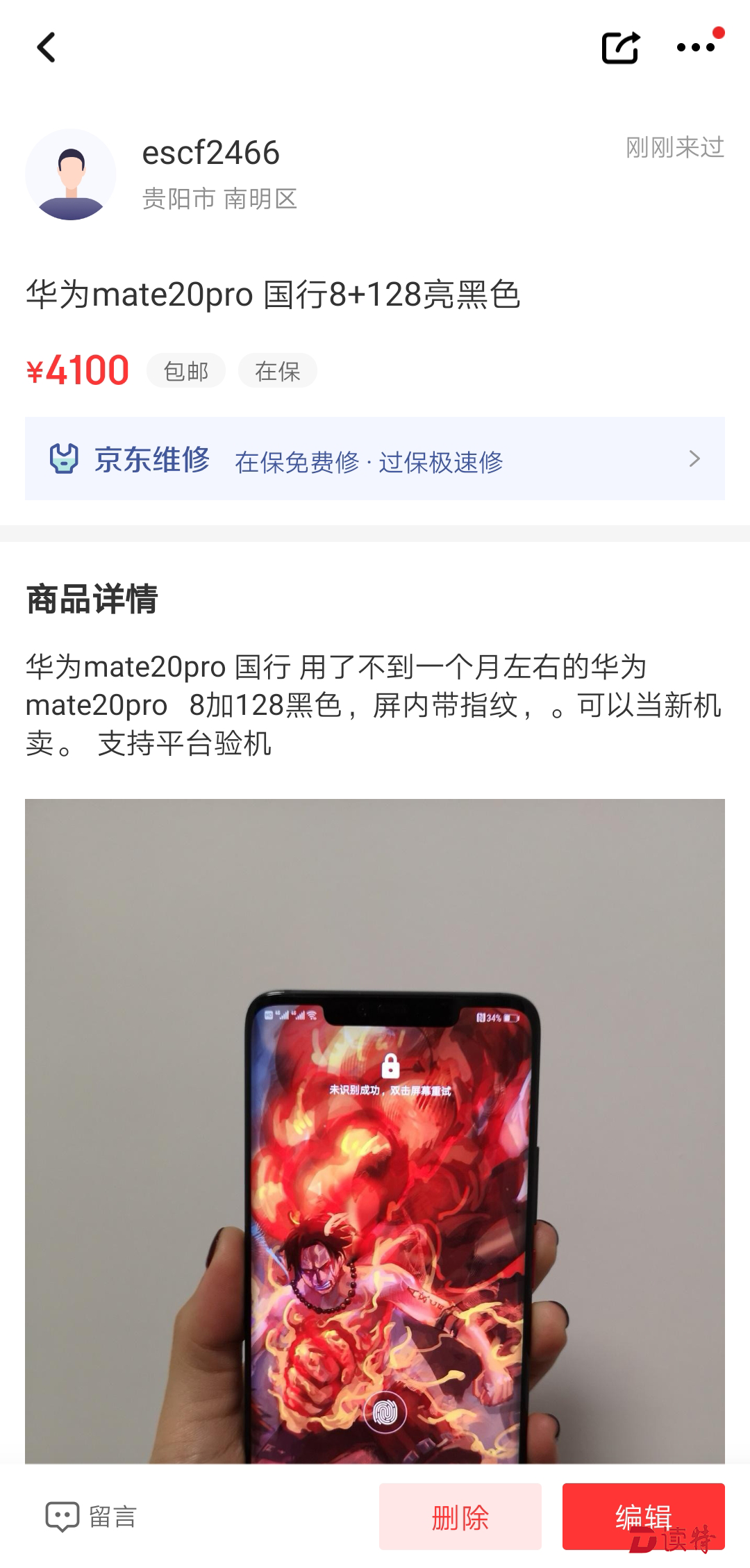Open the three-dot overflow menu

(x=696, y=47)
